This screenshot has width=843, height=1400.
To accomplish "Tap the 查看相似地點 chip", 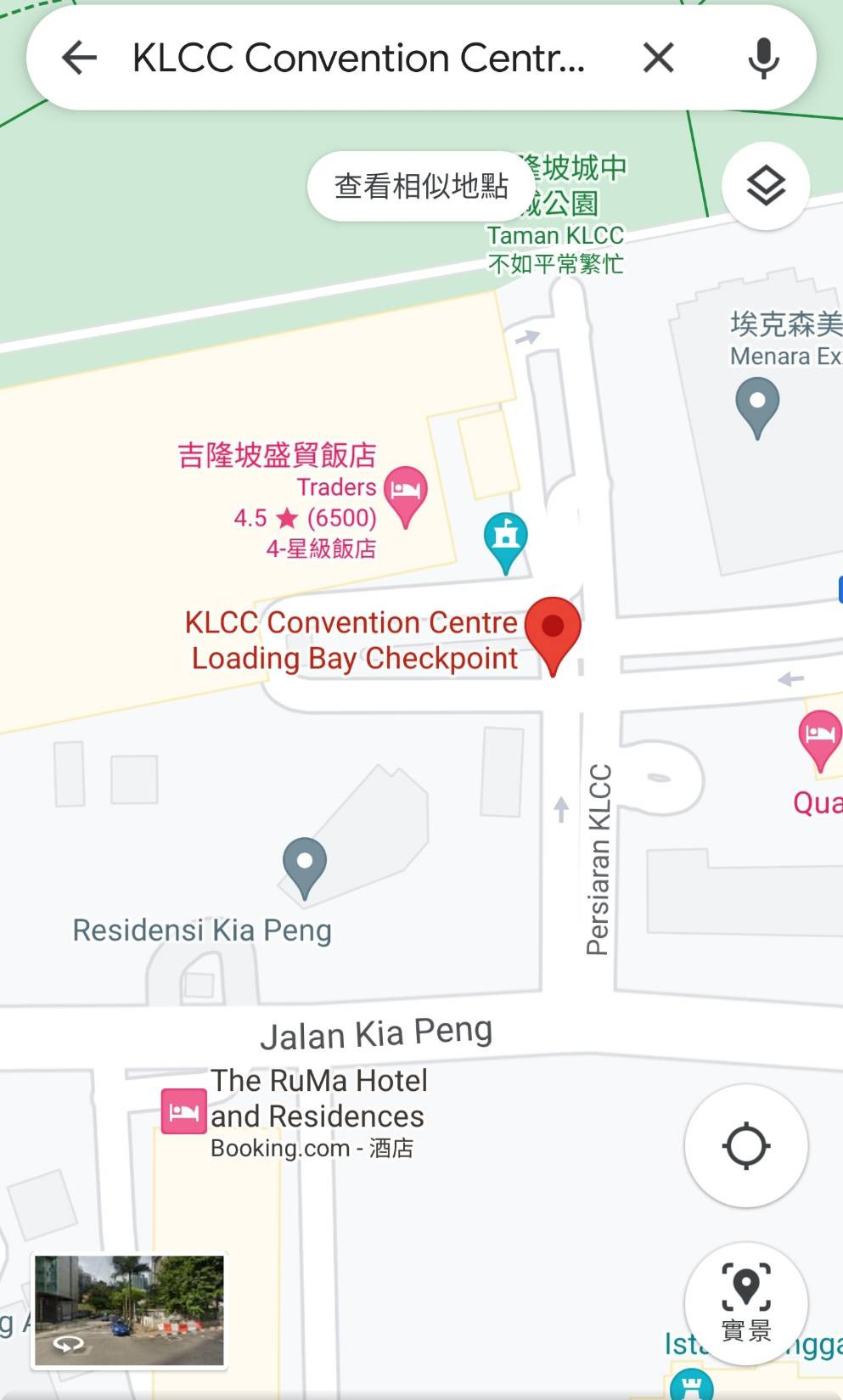I will tap(421, 186).
